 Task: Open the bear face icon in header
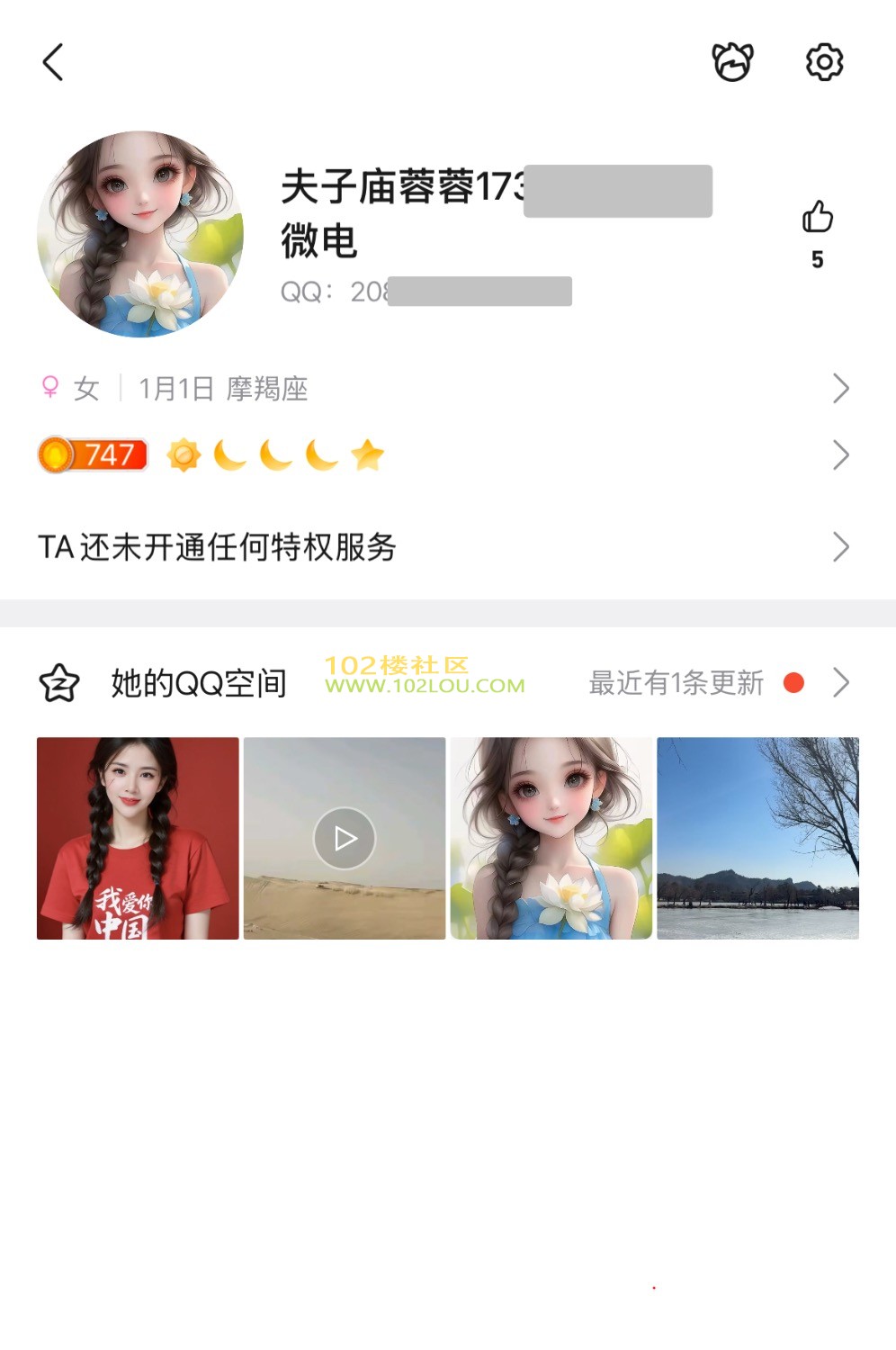click(732, 62)
